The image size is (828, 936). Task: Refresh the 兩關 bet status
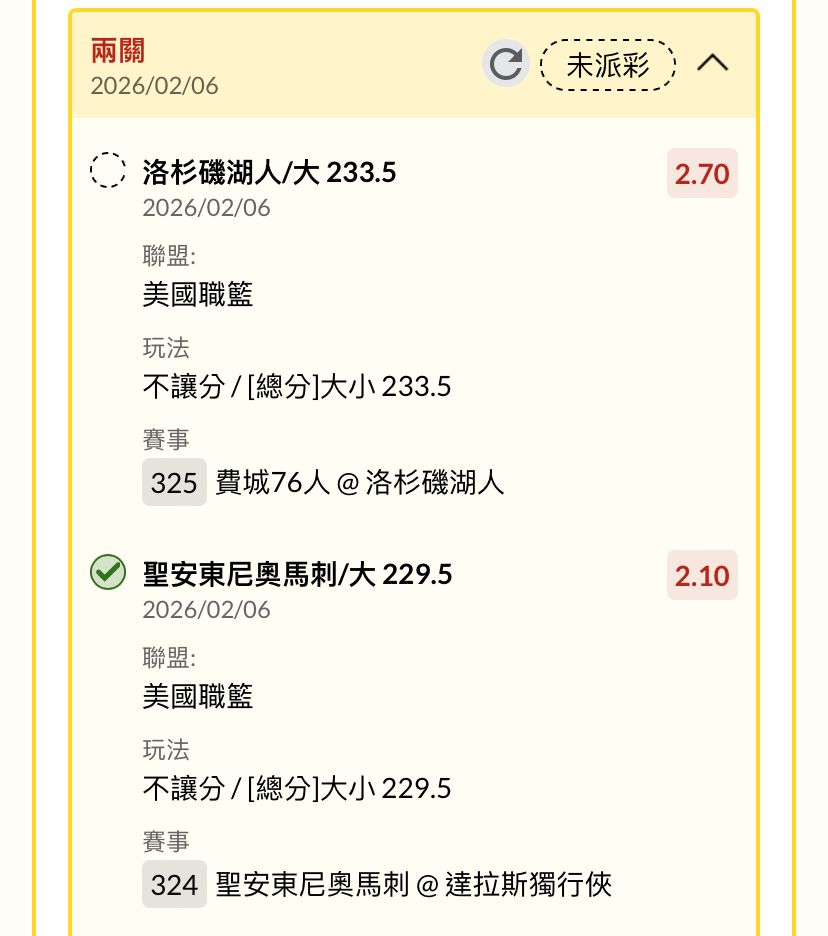[x=506, y=64]
